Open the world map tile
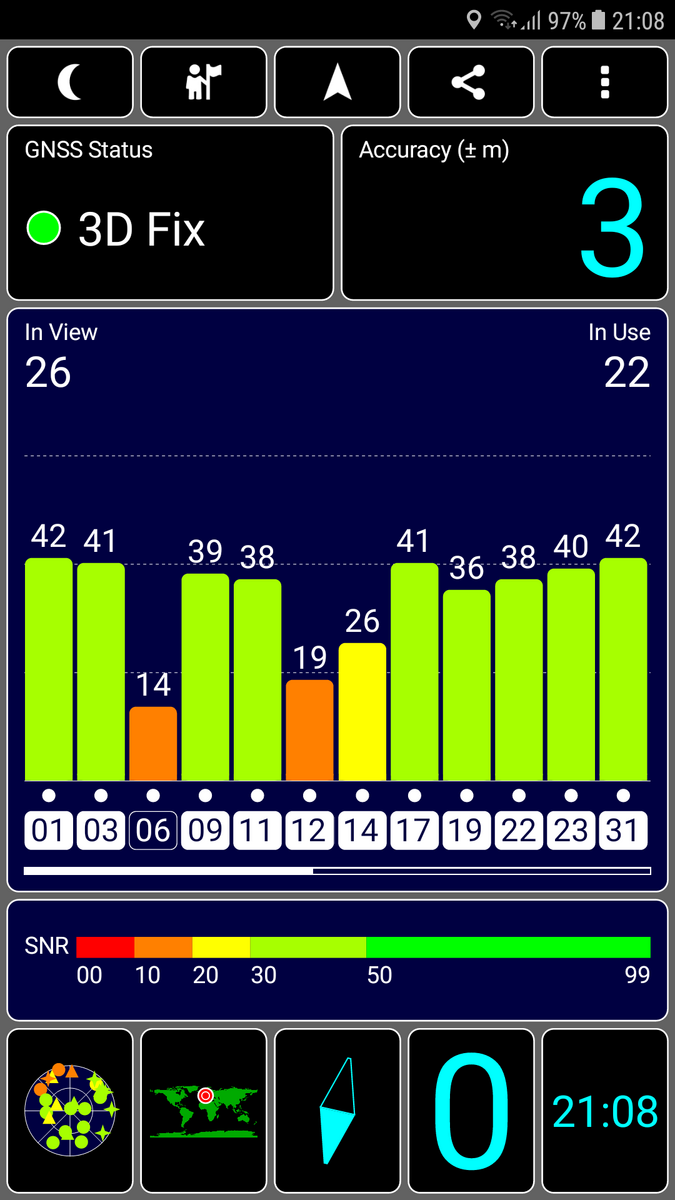Image resolution: width=675 pixels, height=1200 pixels. click(x=204, y=1110)
